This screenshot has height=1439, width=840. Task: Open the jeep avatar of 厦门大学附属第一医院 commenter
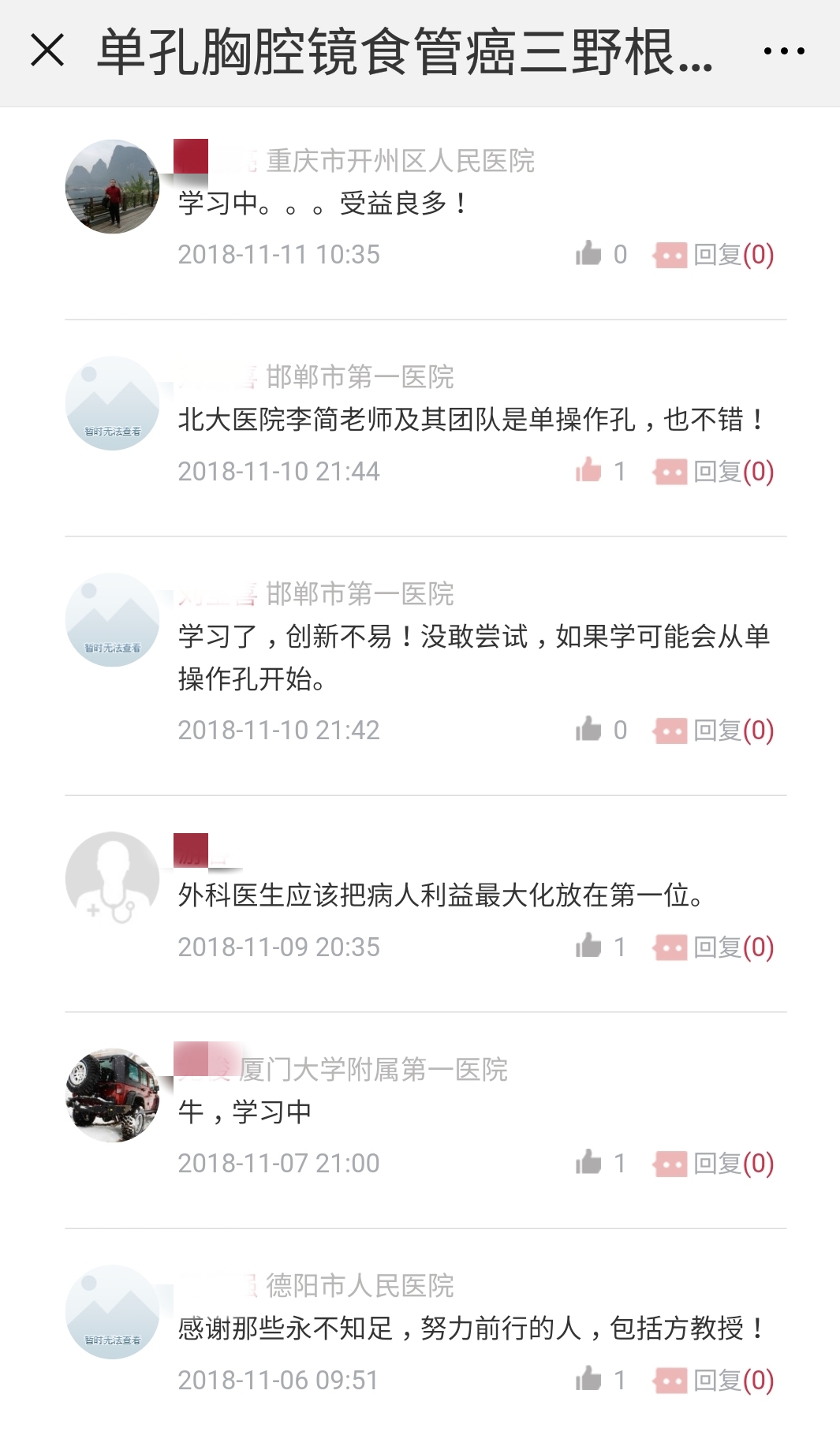point(113,1095)
